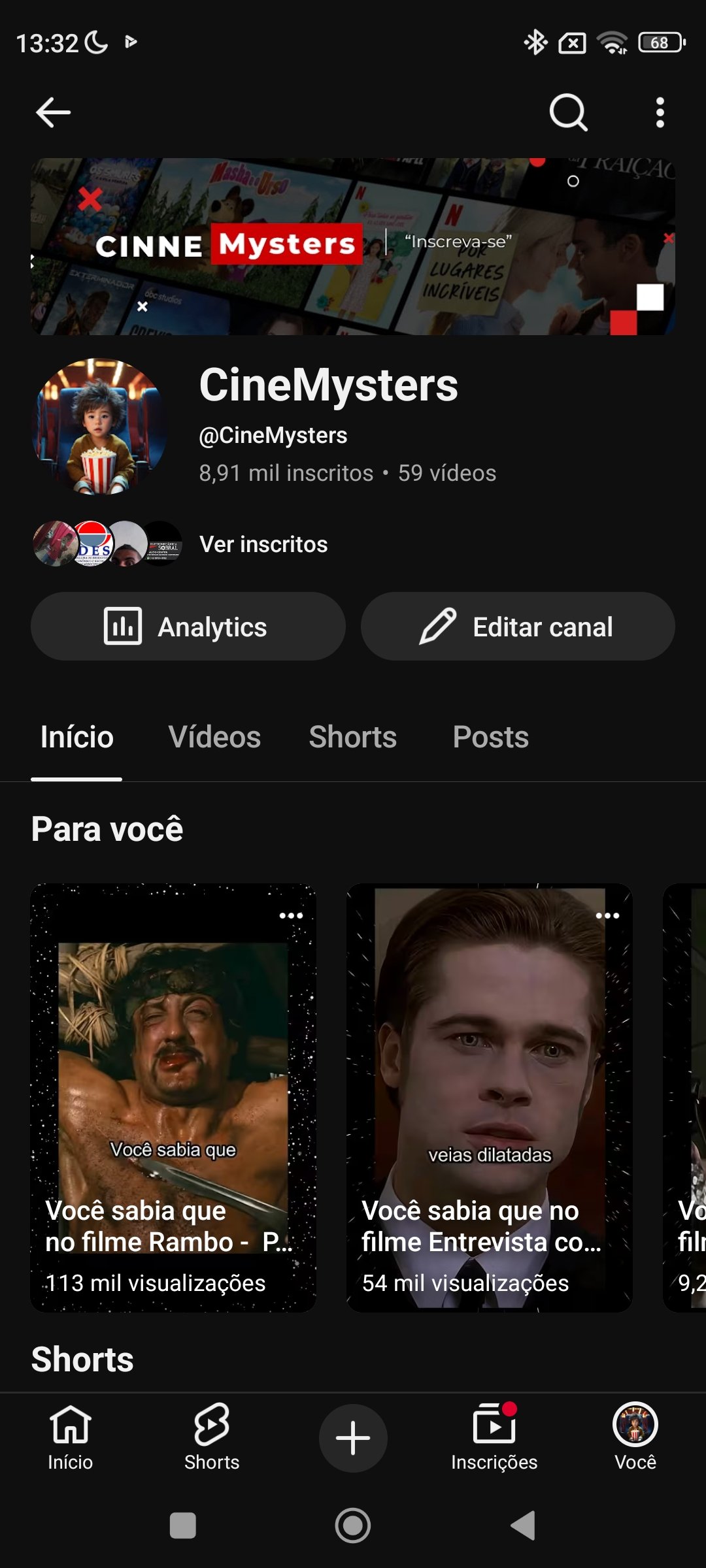
Task: Switch to the Posts tab
Action: click(490, 737)
